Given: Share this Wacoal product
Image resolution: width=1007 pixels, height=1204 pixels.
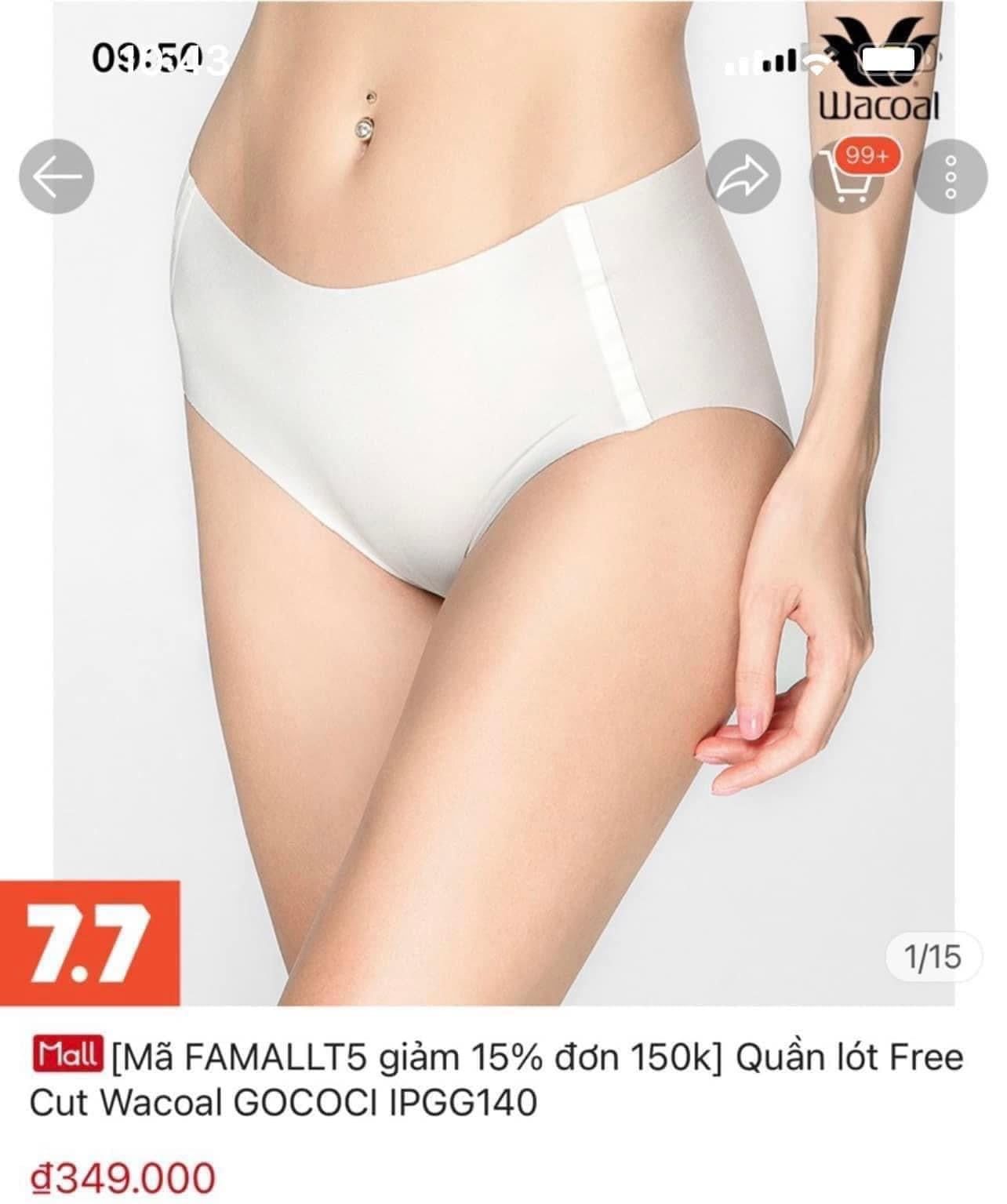Looking at the screenshot, I should [x=743, y=176].
